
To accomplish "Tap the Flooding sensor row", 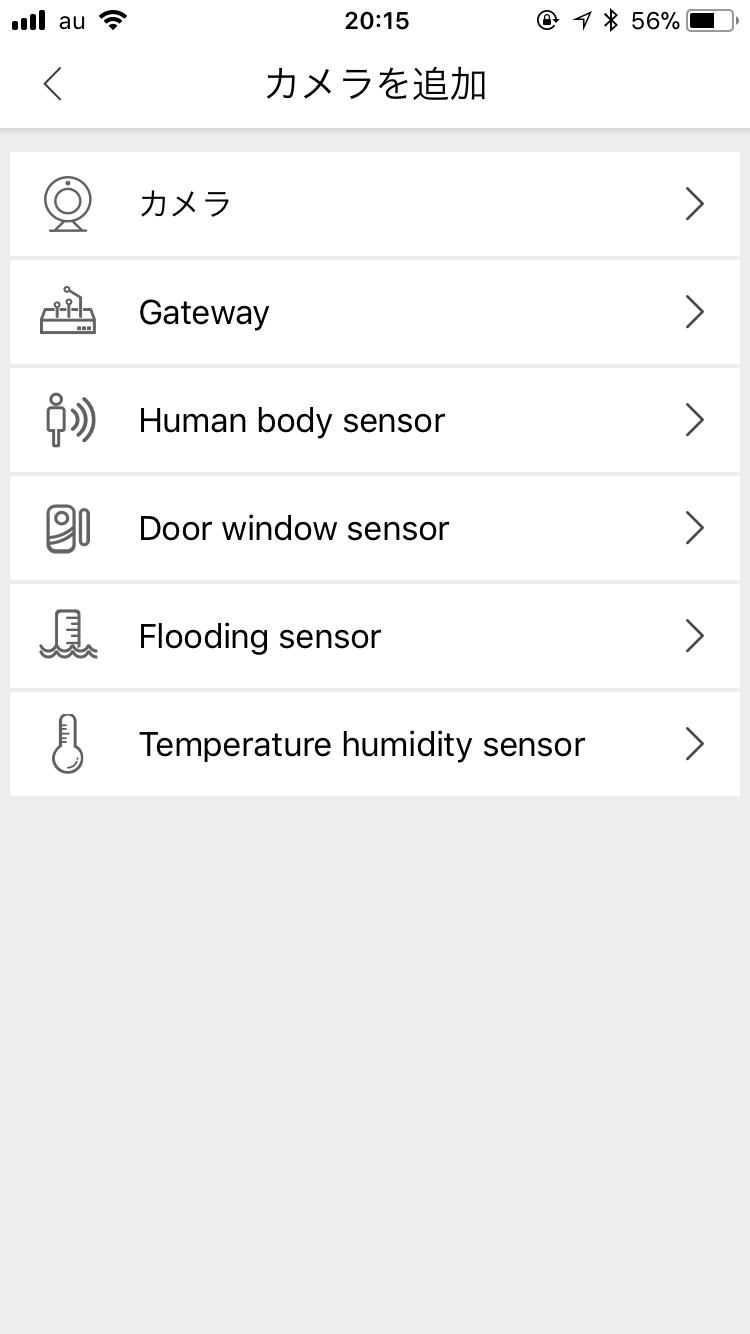I will click(374, 637).
